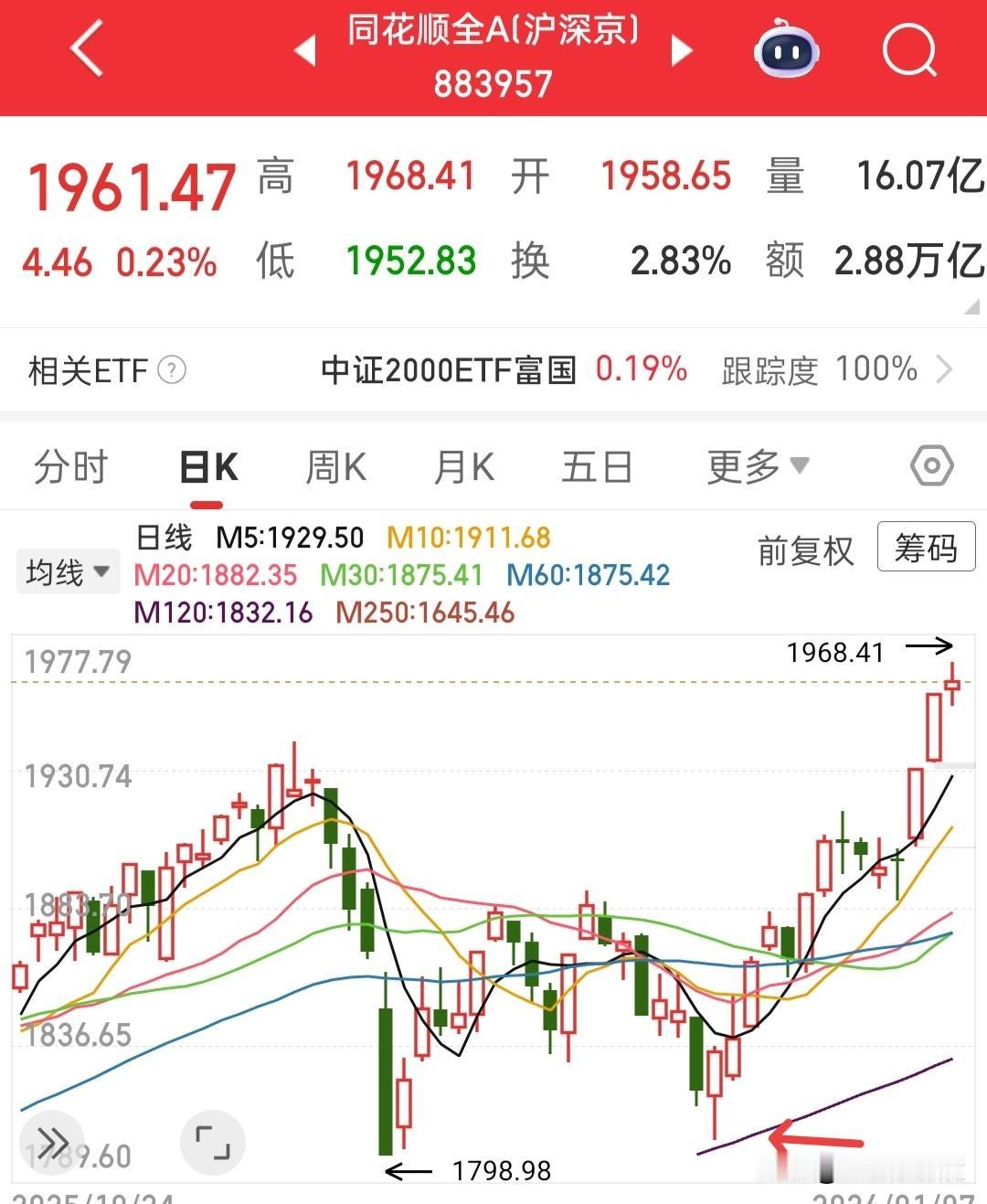Open the 更多 chart type dropdown
The height and width of the screenshot is (1204, 987).
[x=757, y=465]
